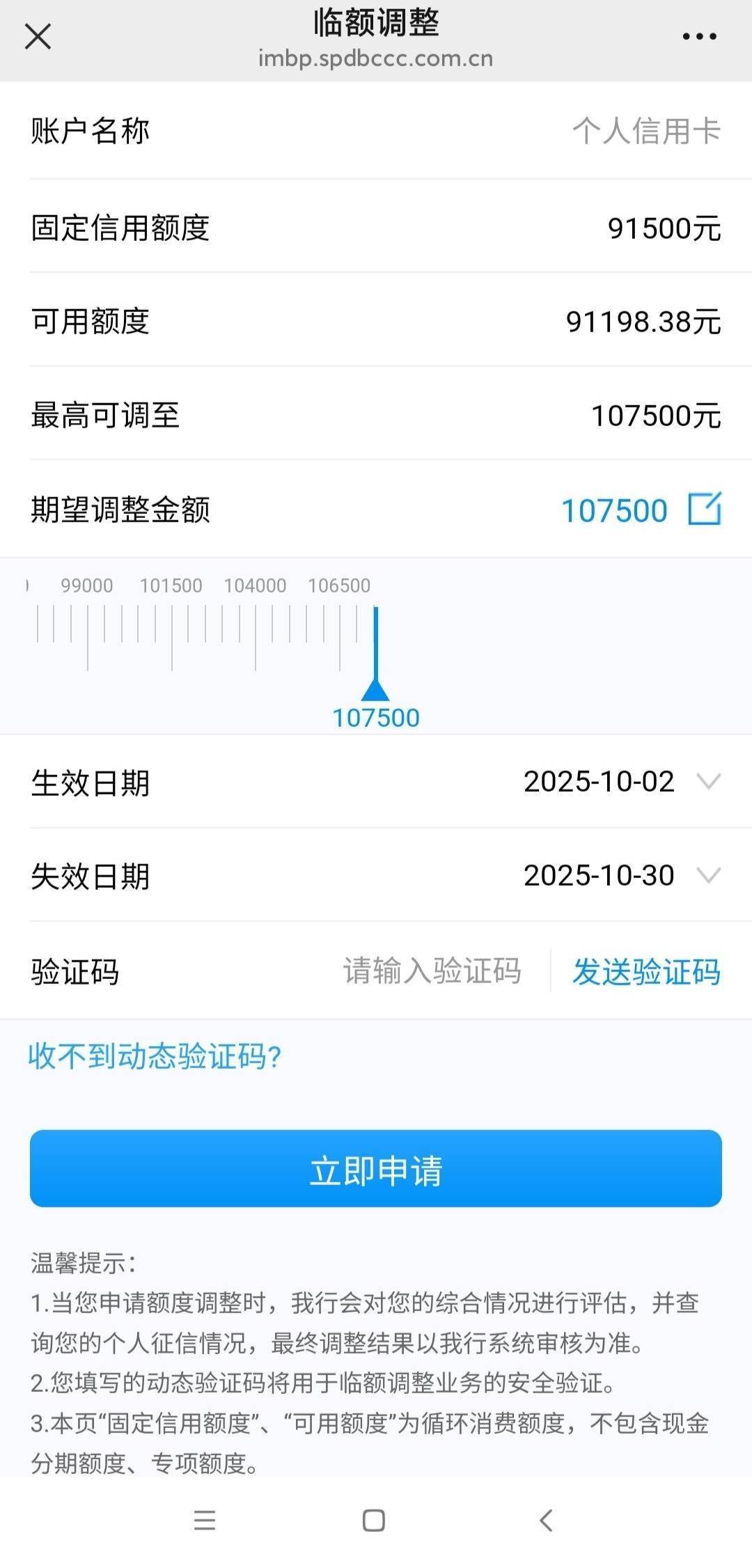Open the 收不到动态验证码? help link
The height and width of the screenshot is (1568, 752).
(x=155, y=1056)
